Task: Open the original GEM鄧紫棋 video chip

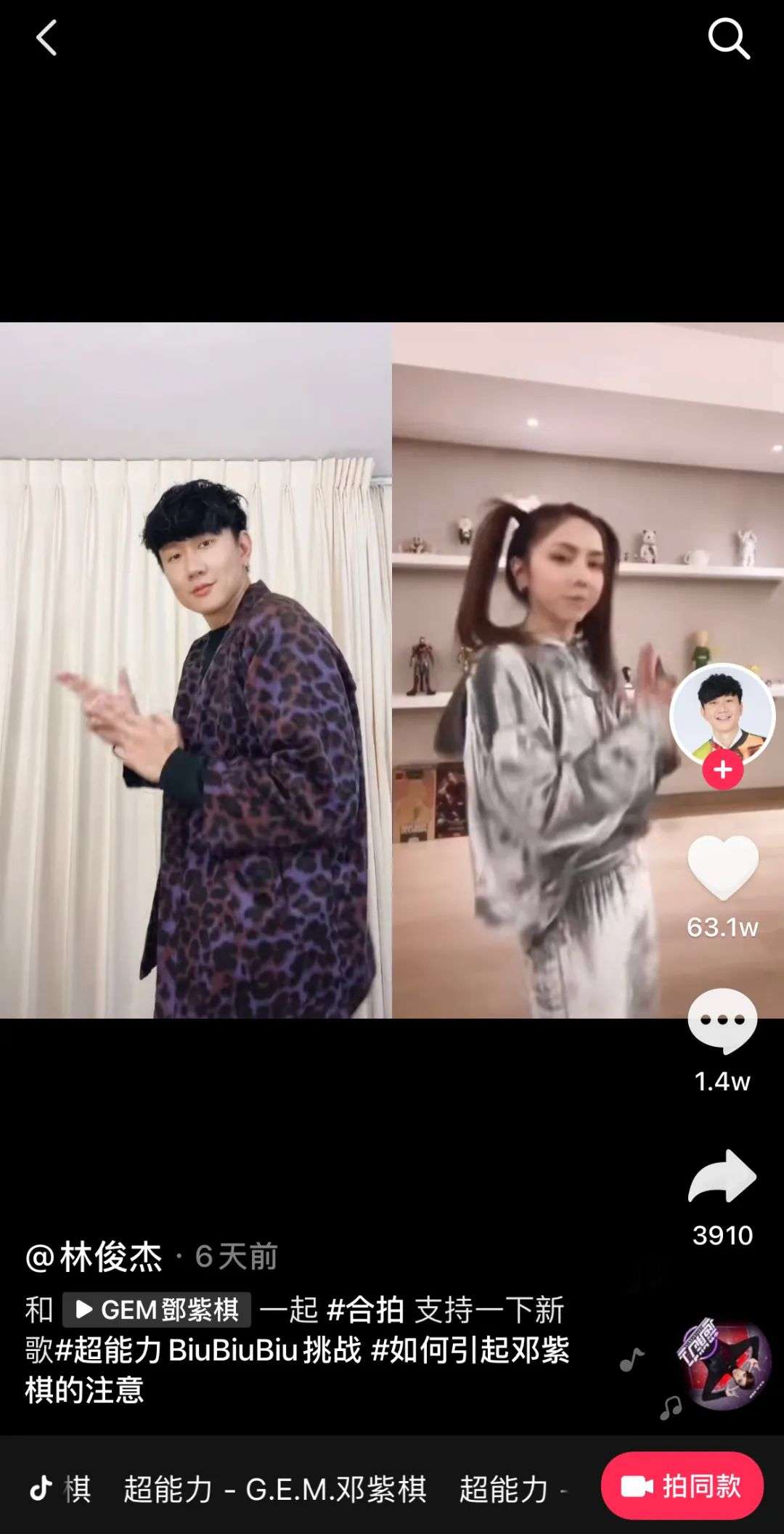Action: click(x=157, y=1310)
